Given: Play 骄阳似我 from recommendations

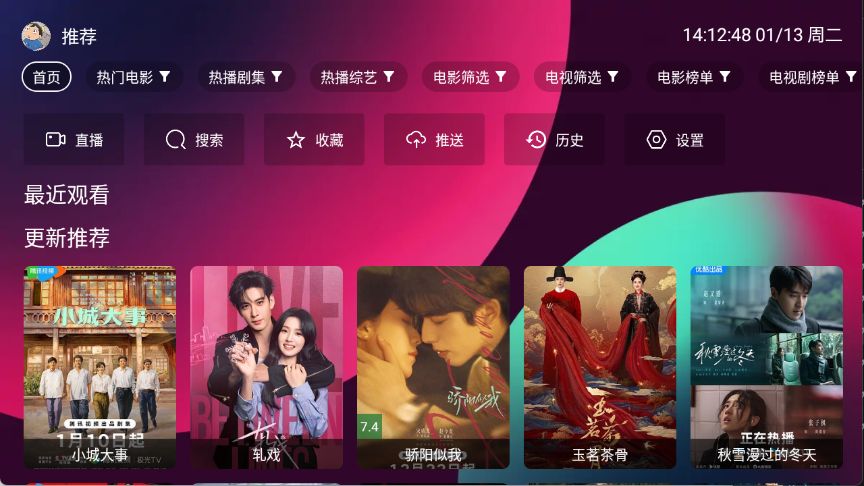Looking at the screenshot, I should pyautogui.click(x=433, y=367).
